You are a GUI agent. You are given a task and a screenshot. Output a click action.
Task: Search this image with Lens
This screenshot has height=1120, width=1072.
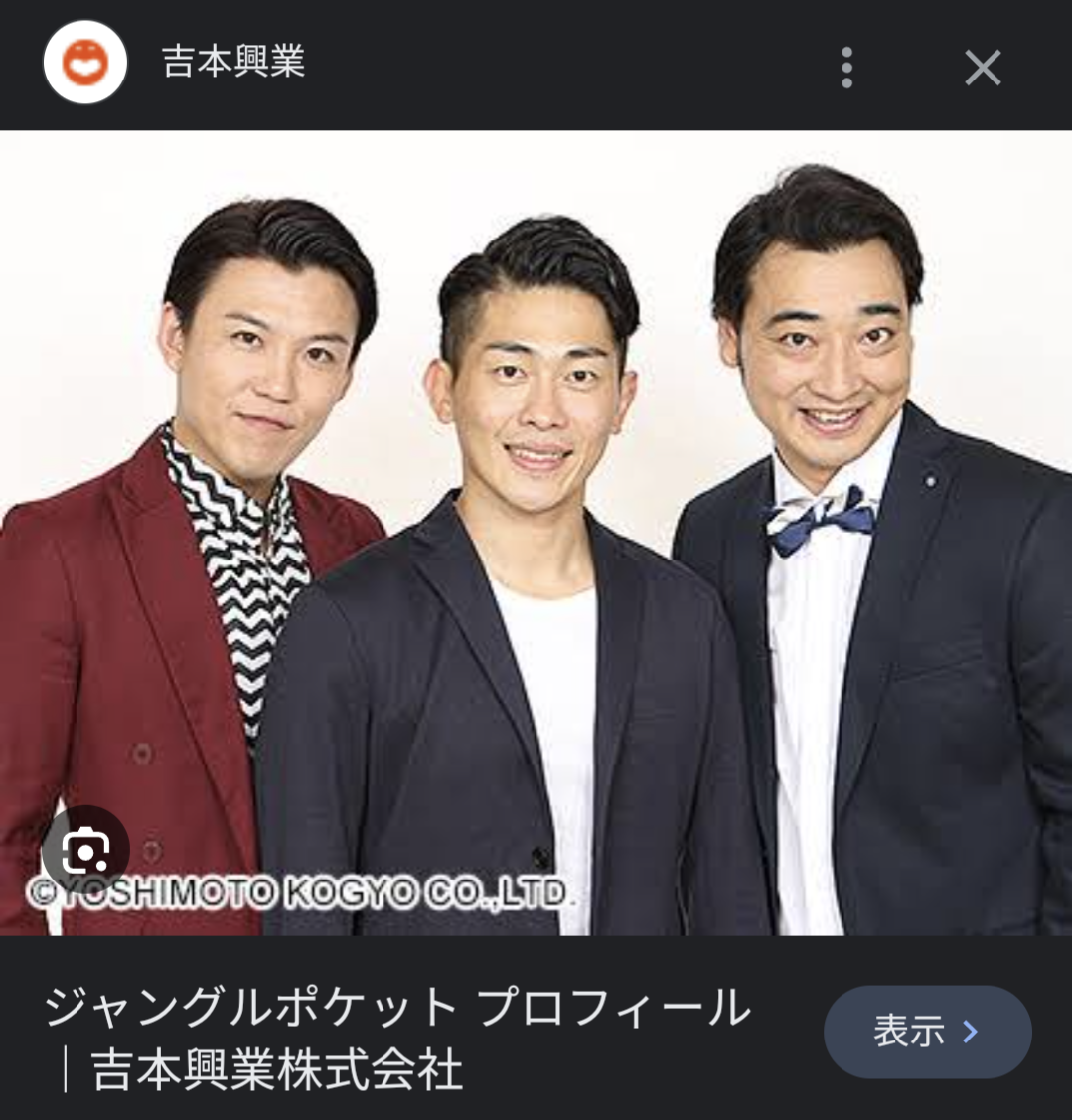(85, 849)
